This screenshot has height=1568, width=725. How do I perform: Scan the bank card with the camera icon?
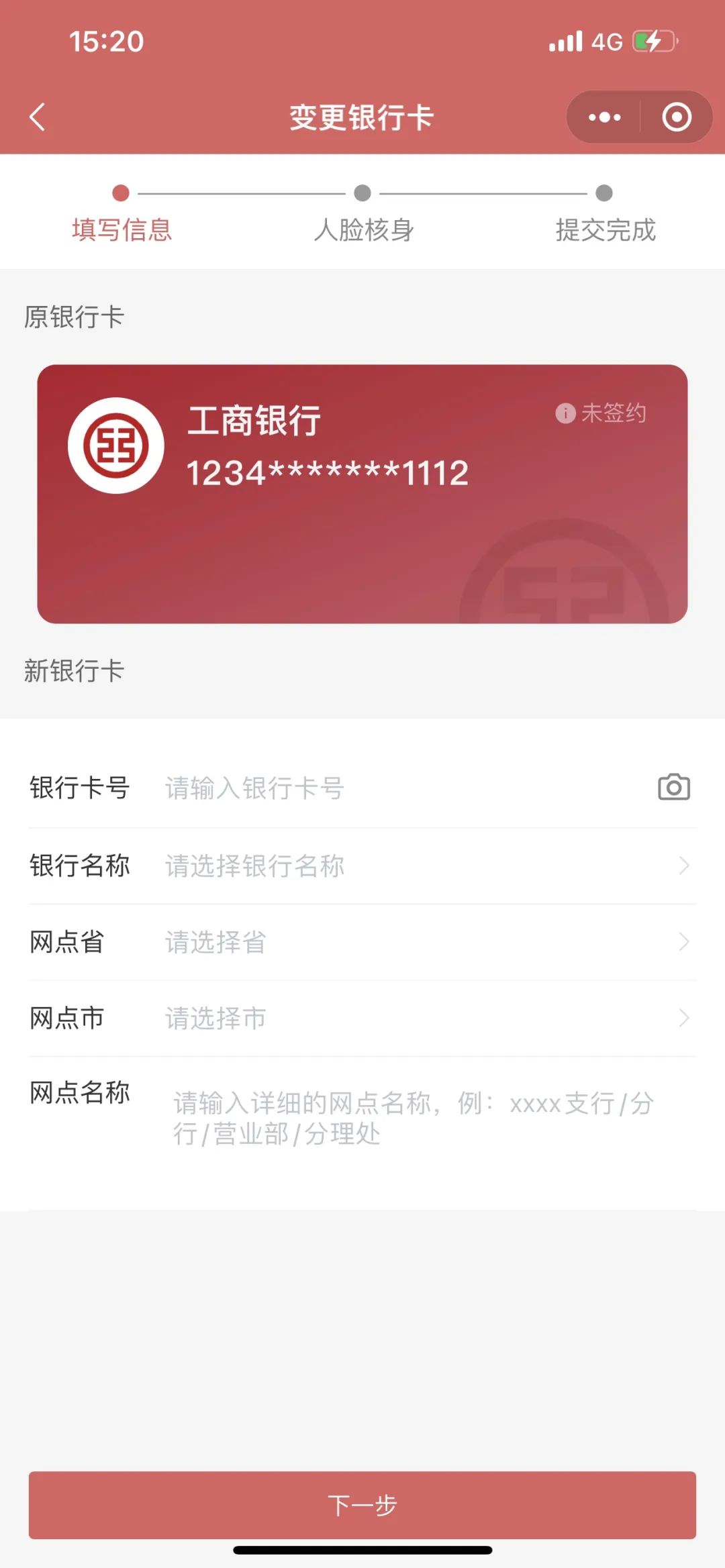pyautogui.click(x=674, y=788)
